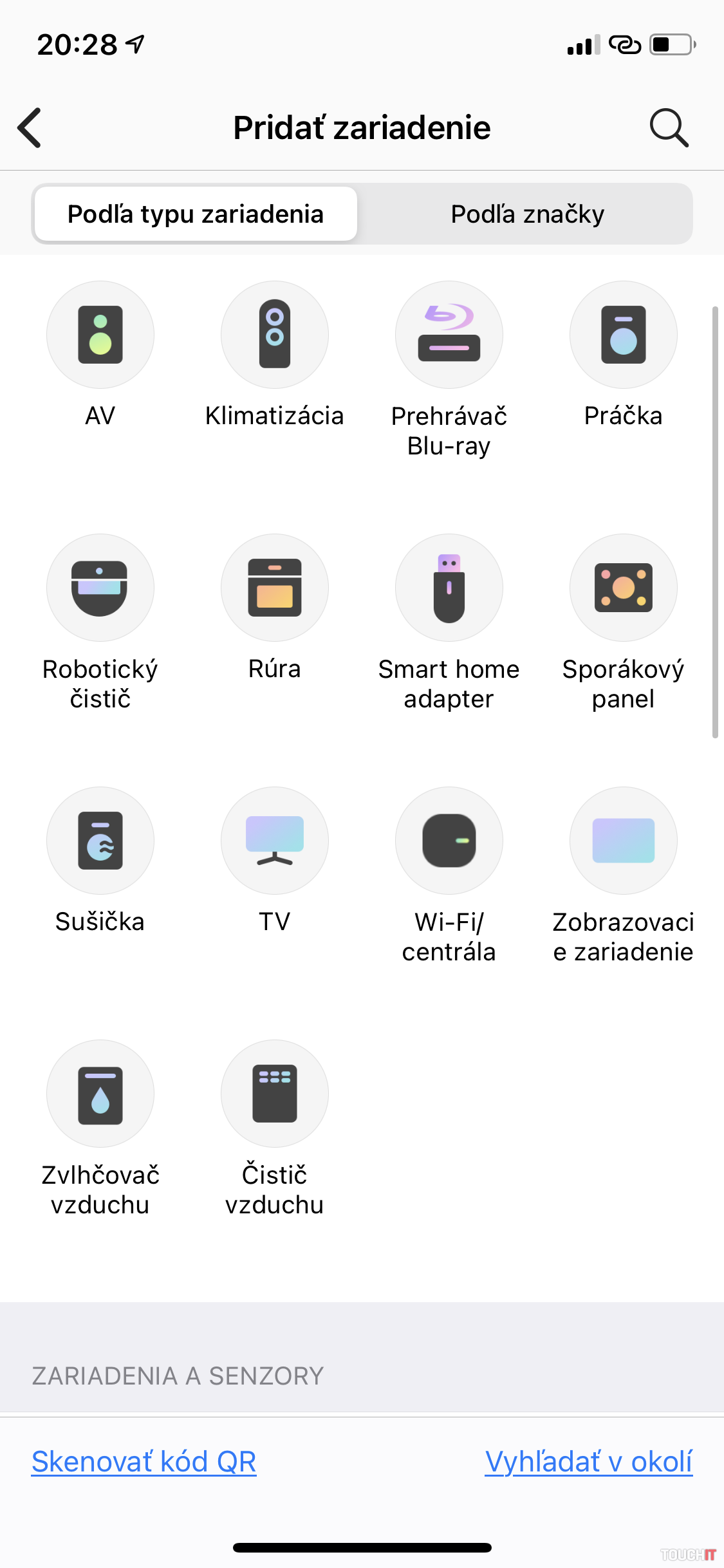
Task: Open Vyhľadať v okolí link
Action: [x=588, y=1461]
